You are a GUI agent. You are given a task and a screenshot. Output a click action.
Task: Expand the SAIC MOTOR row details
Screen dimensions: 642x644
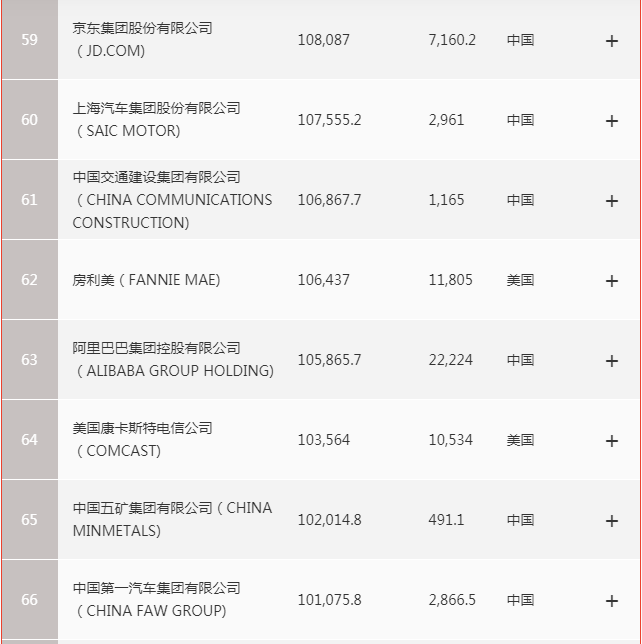[612, 121]
